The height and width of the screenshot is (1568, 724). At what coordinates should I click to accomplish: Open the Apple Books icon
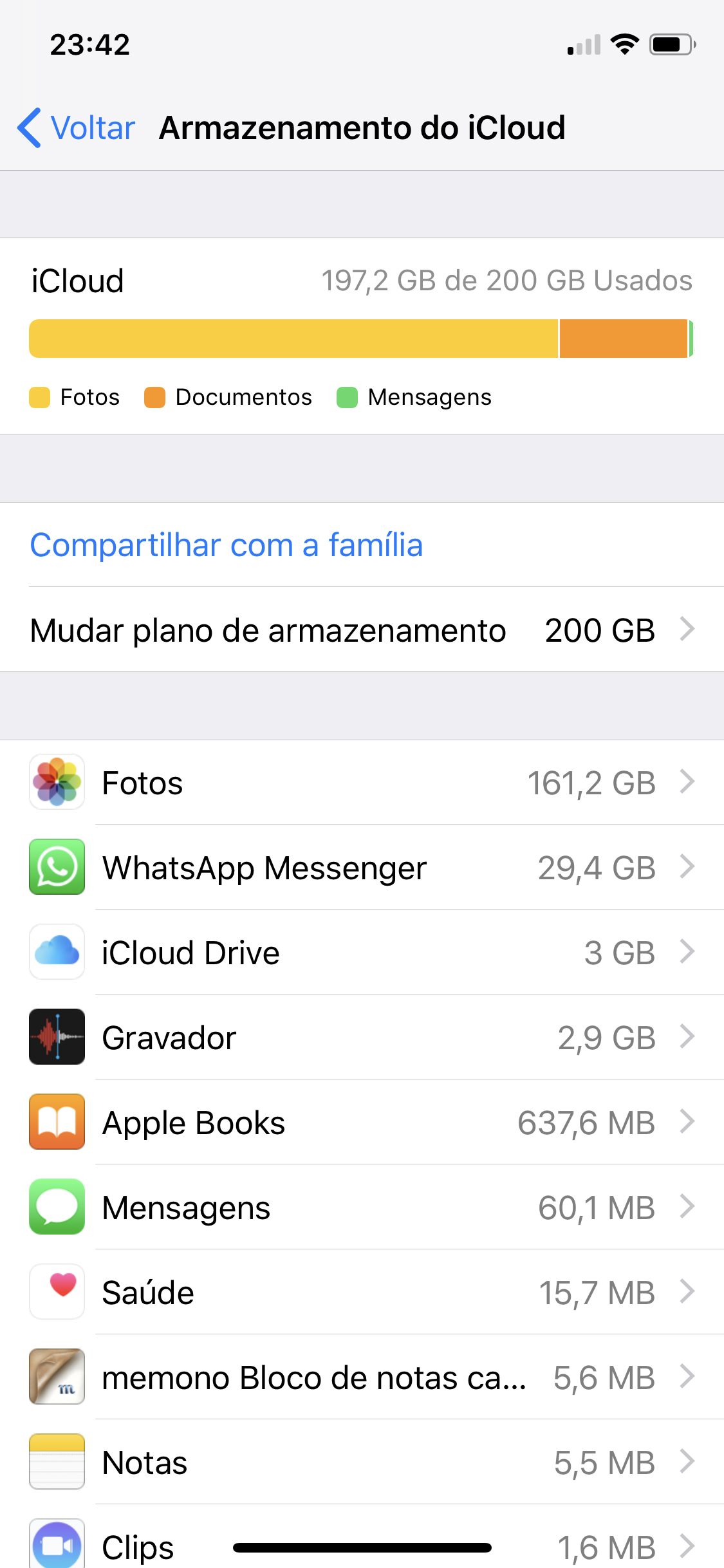pyautogui.click(x=57, y=1123)
